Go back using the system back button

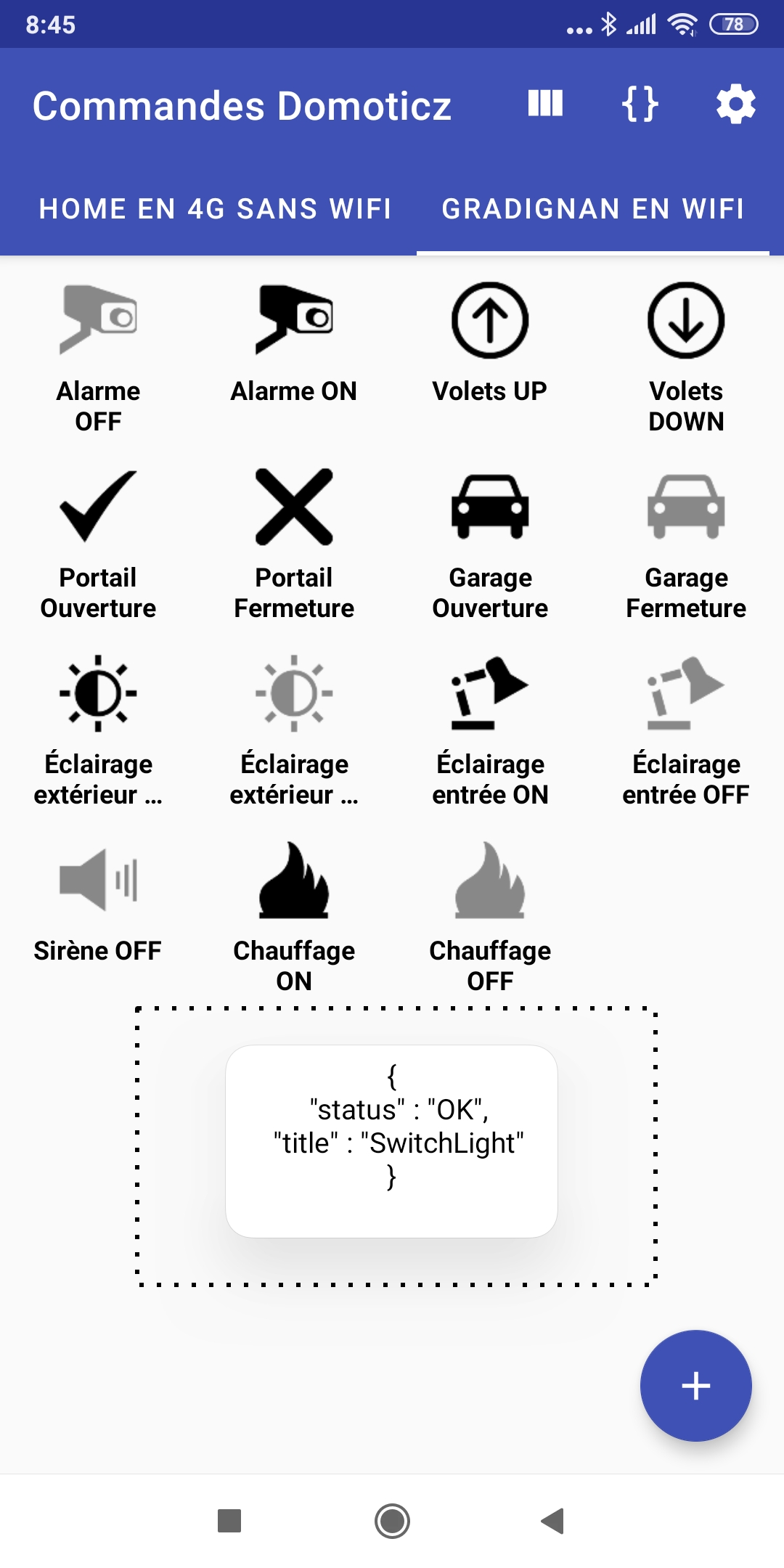[x=553, y=1520]
